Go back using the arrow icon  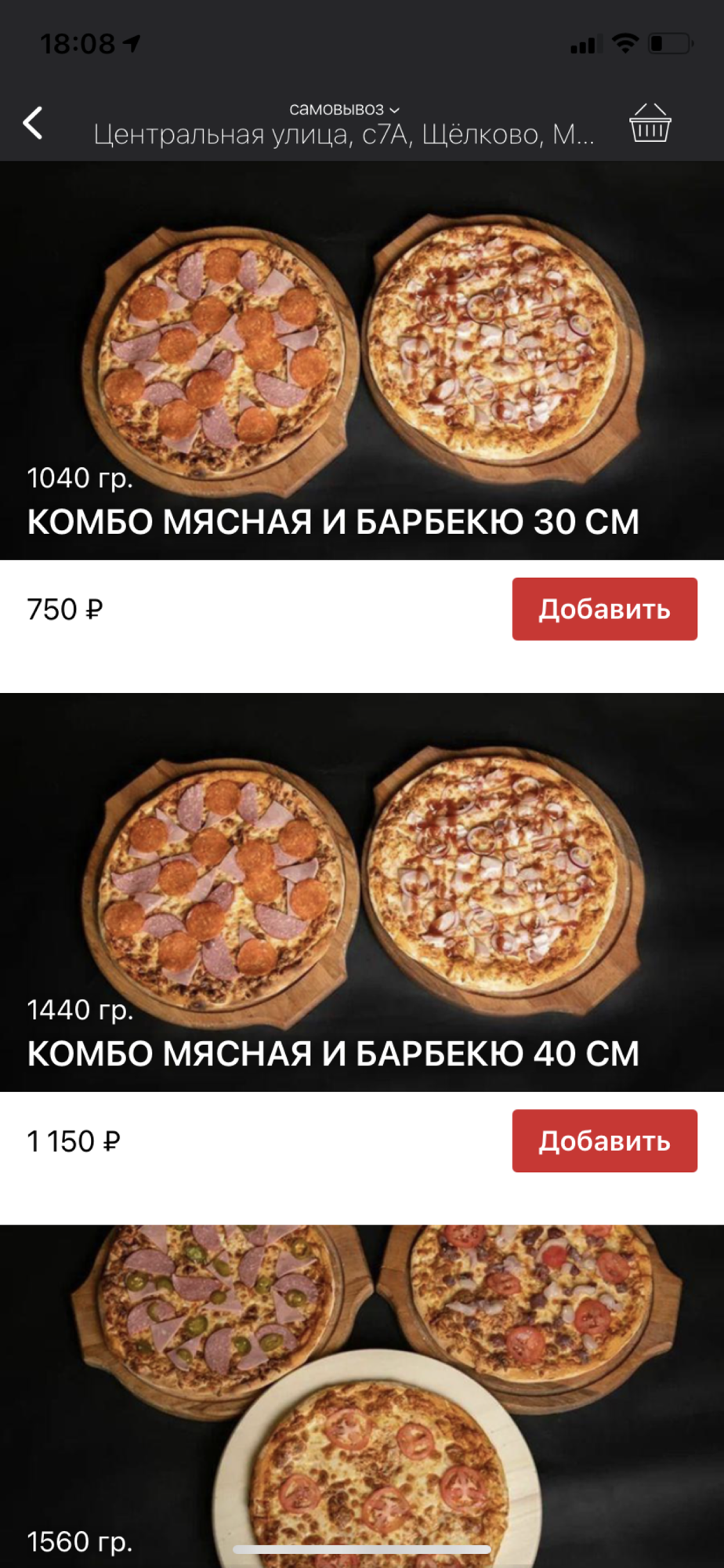33,123
